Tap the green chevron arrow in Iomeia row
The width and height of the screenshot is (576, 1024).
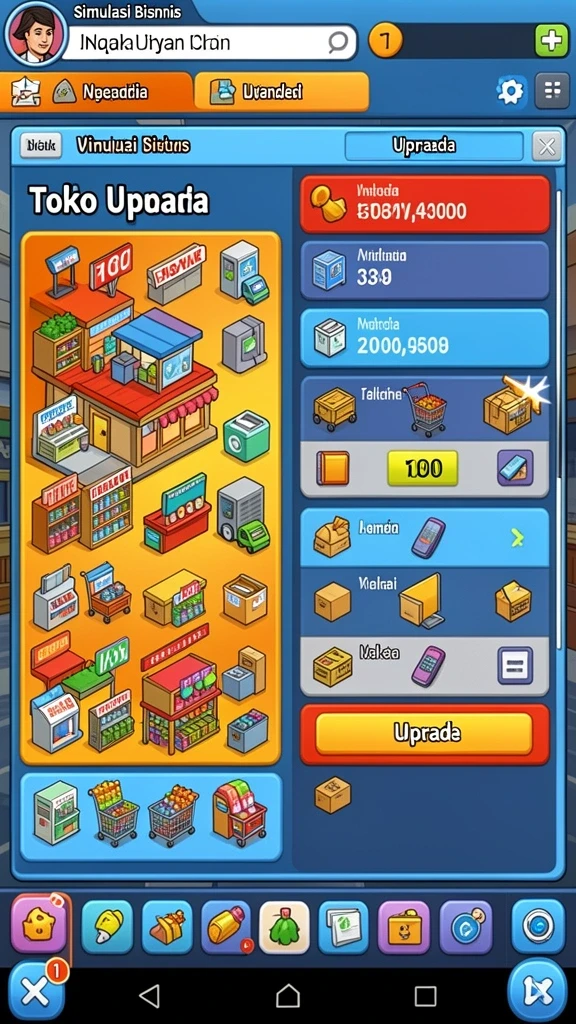pos(517,537)
